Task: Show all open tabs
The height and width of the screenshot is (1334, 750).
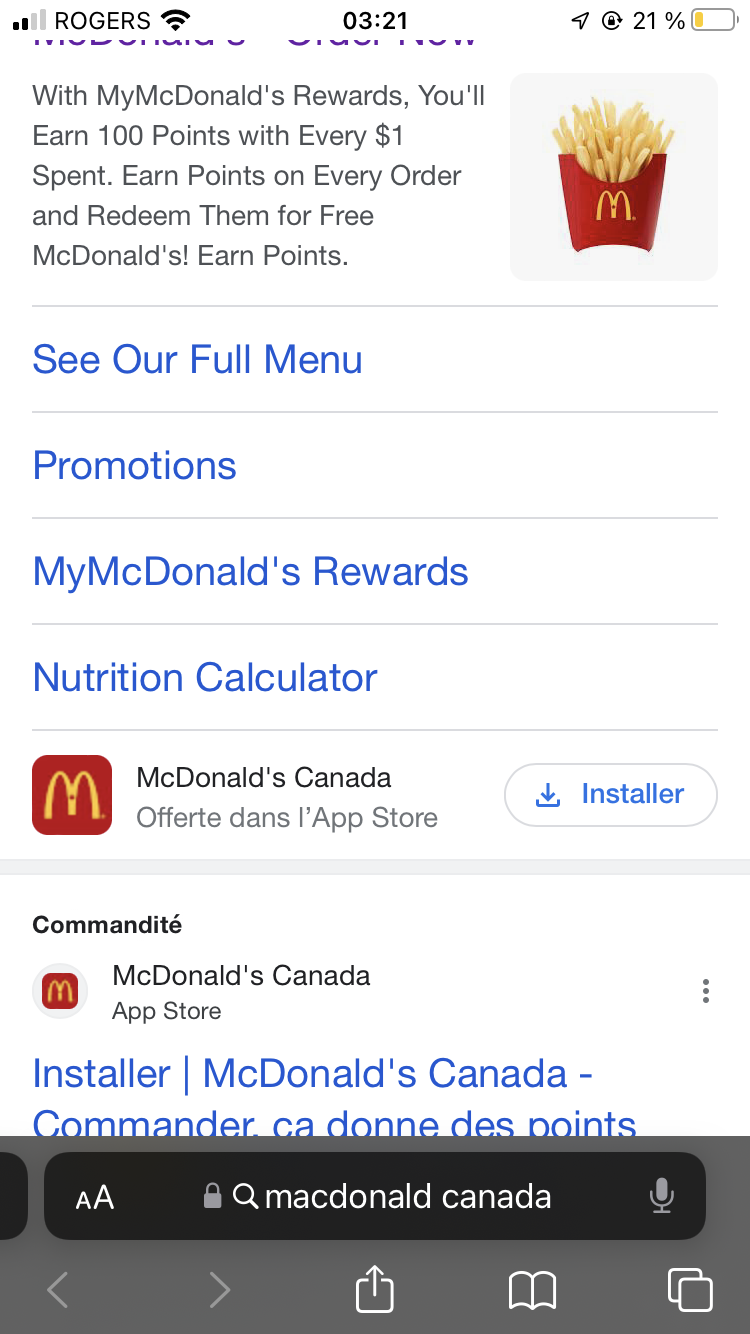Action: coord(690,1290)
